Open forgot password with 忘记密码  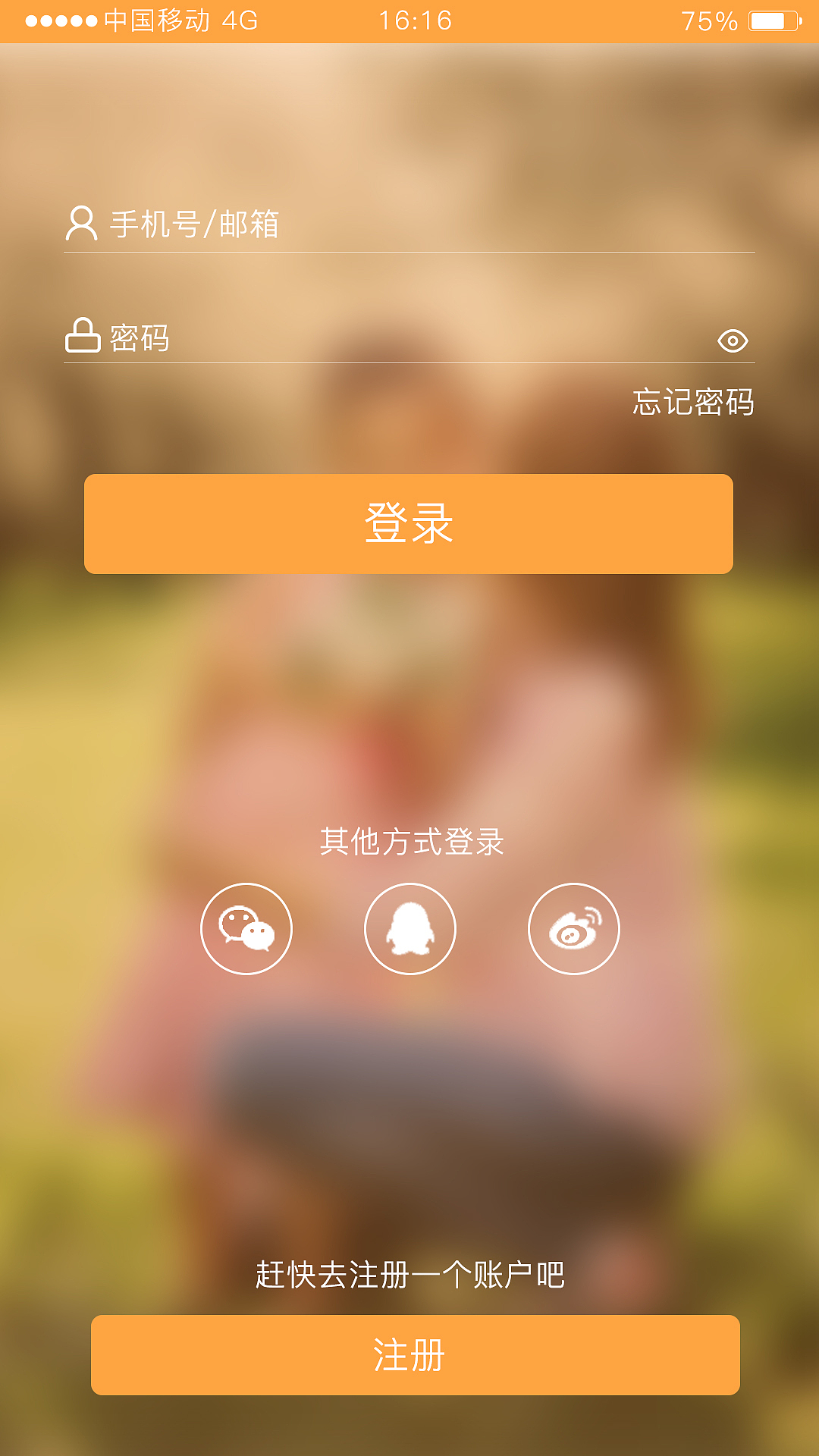pos(692,404)
